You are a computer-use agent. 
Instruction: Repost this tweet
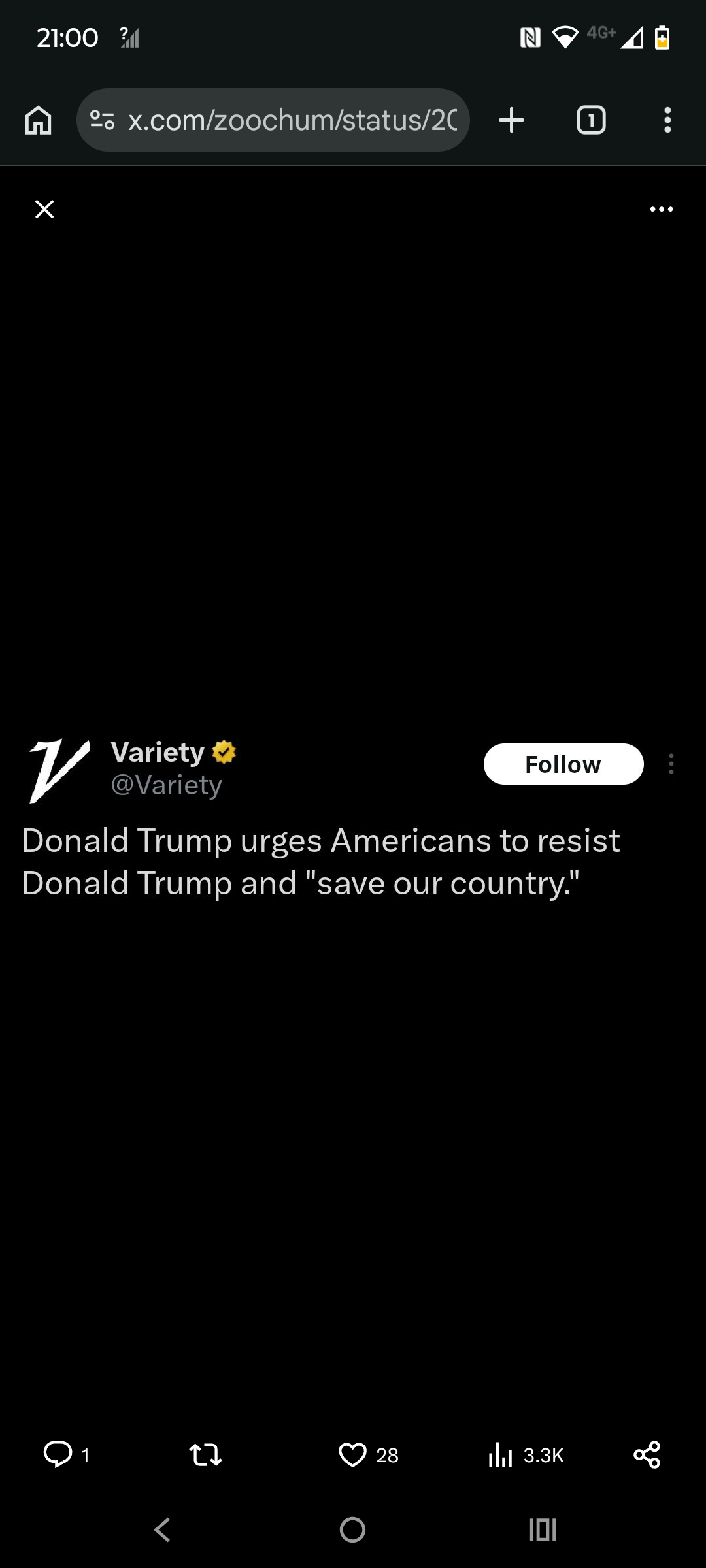pos(205,1454)
